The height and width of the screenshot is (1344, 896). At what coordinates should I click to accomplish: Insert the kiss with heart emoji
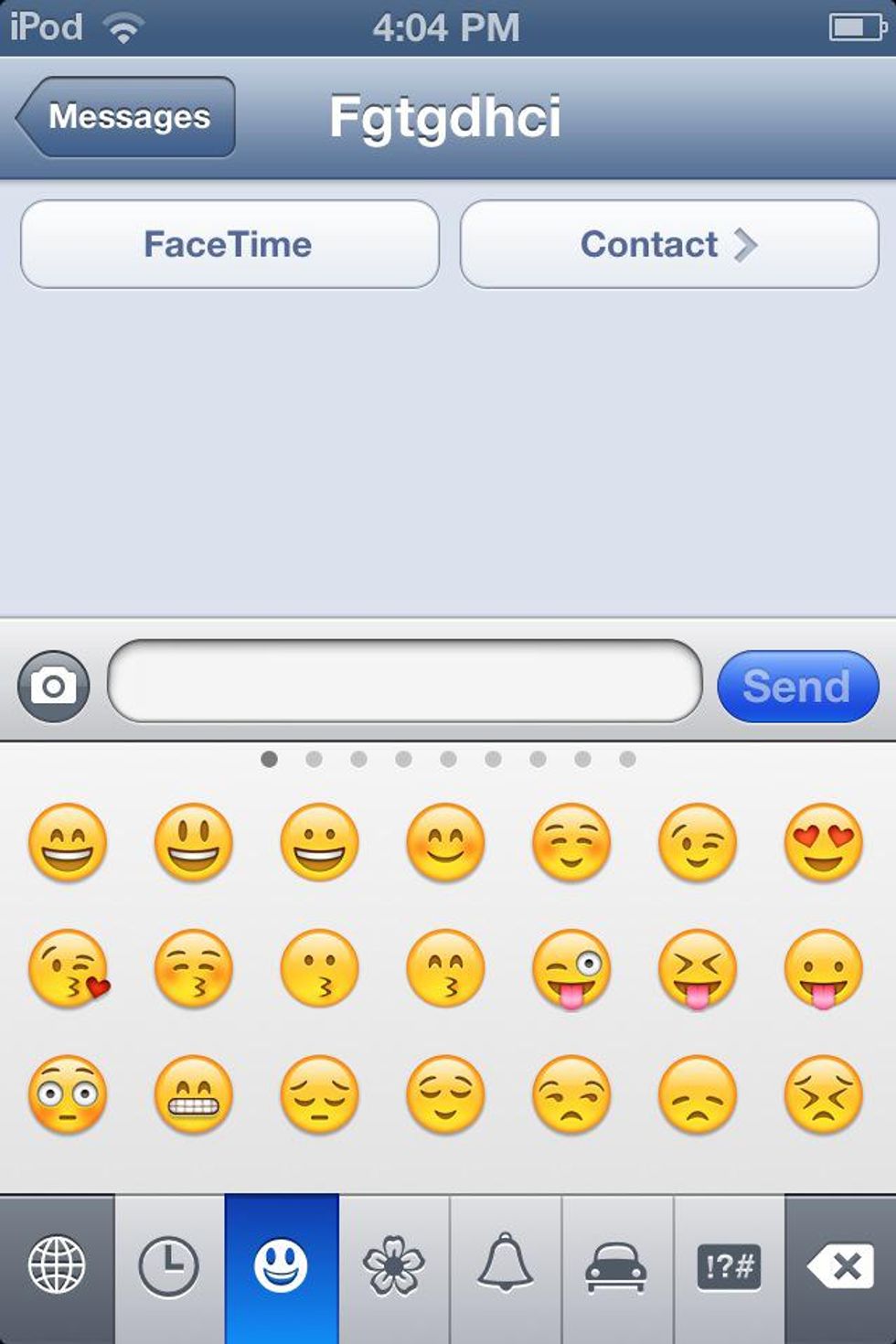pos(69,969)
